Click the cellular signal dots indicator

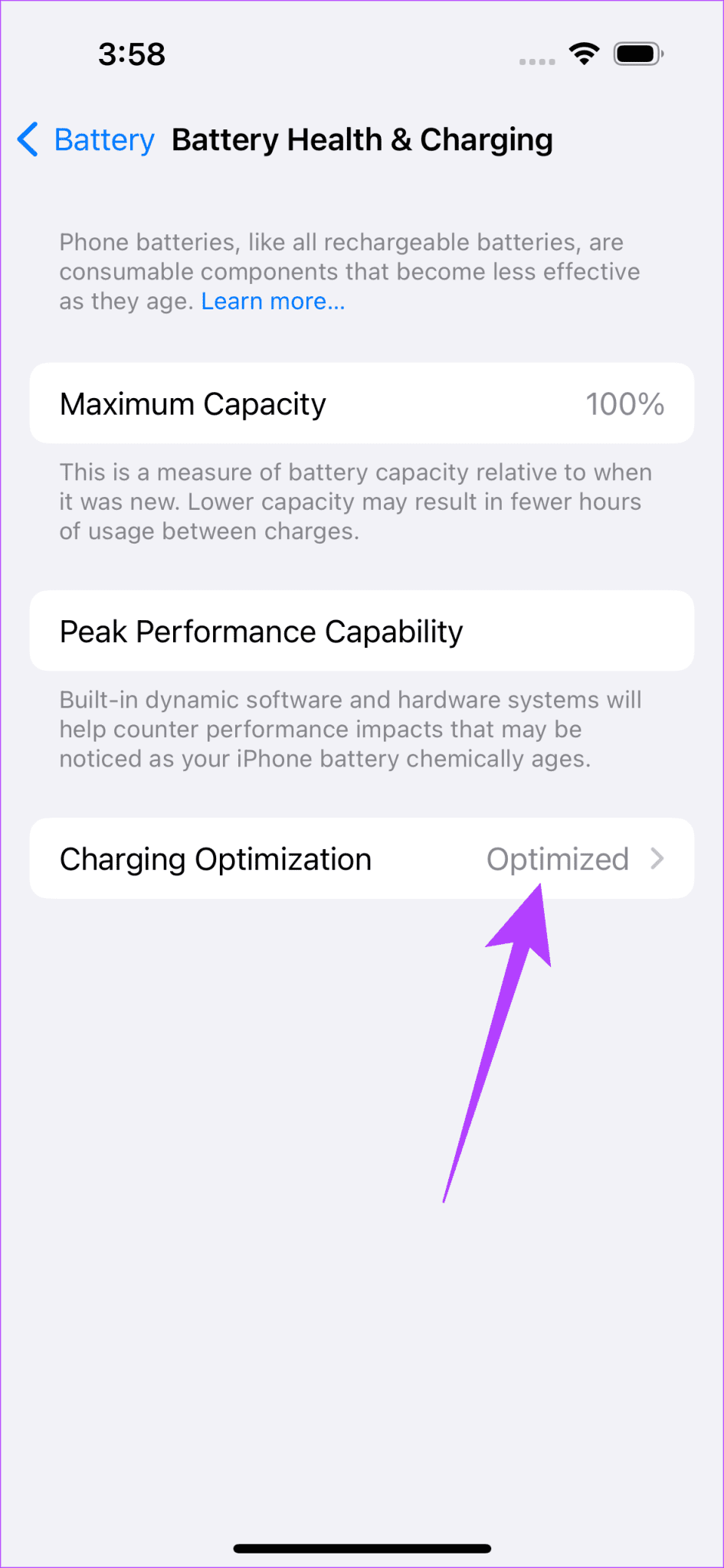[x=536, y=60]
